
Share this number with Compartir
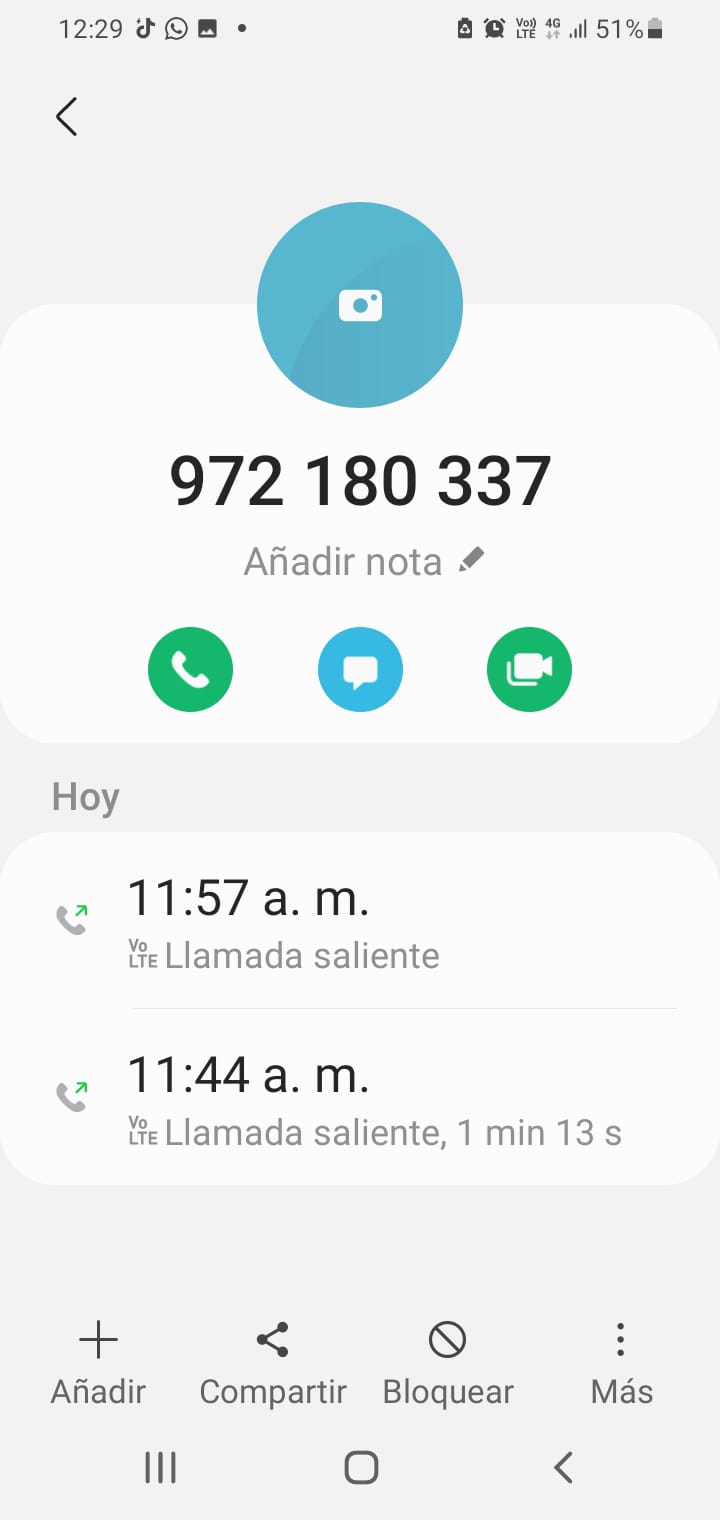(273, 1361)
